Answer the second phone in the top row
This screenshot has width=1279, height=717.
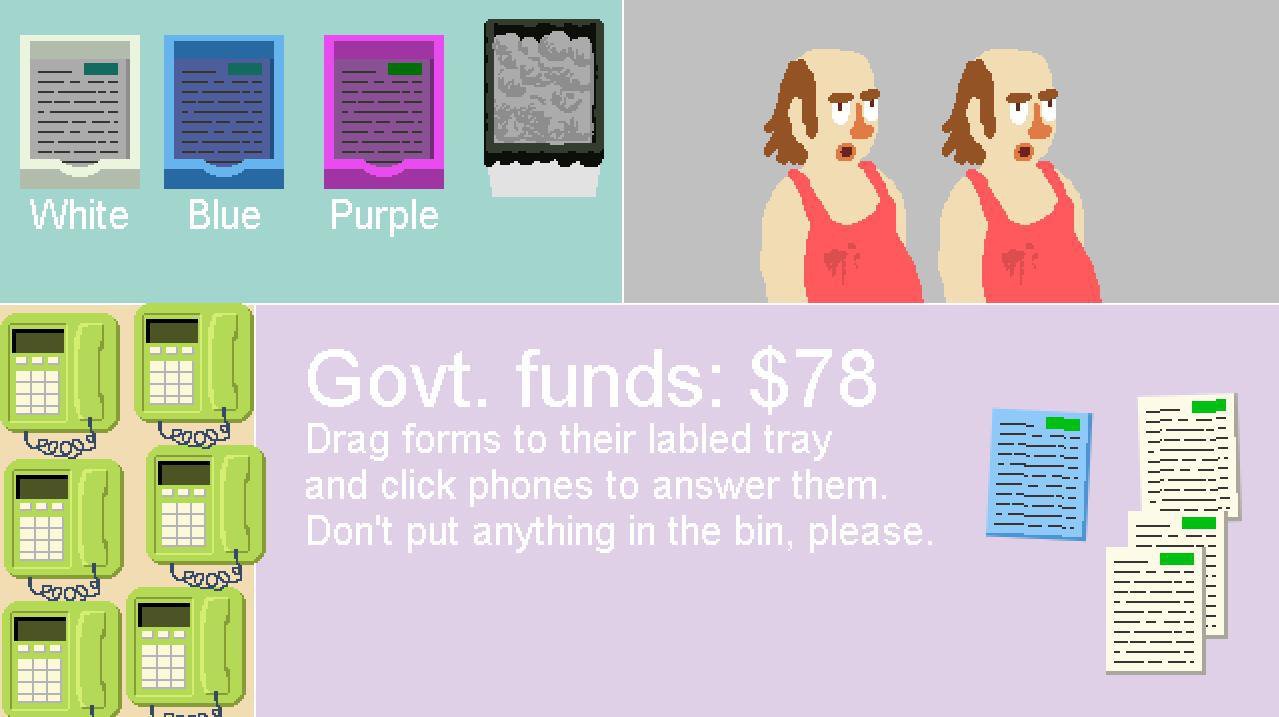[194, 362]
